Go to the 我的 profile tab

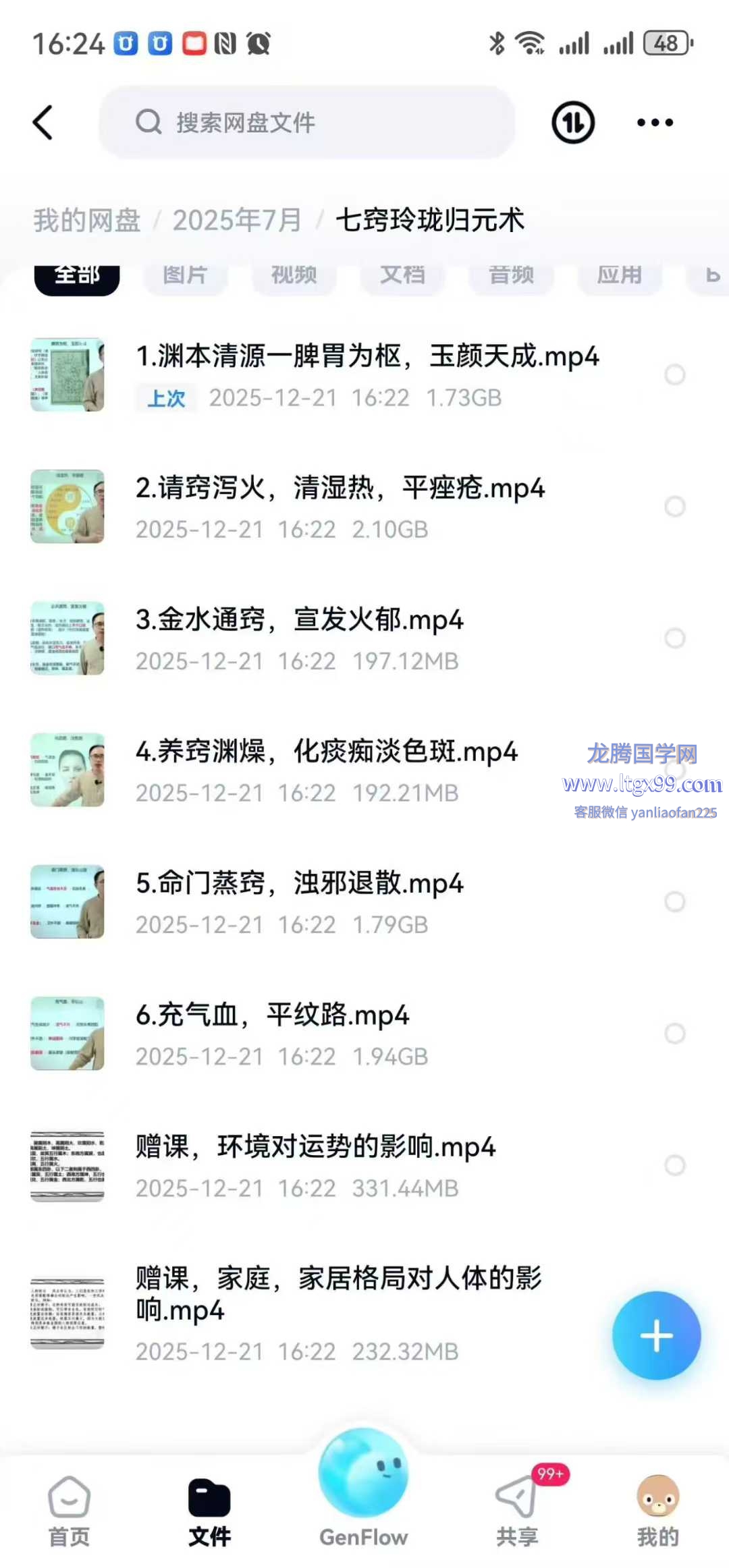(657, 1511)
